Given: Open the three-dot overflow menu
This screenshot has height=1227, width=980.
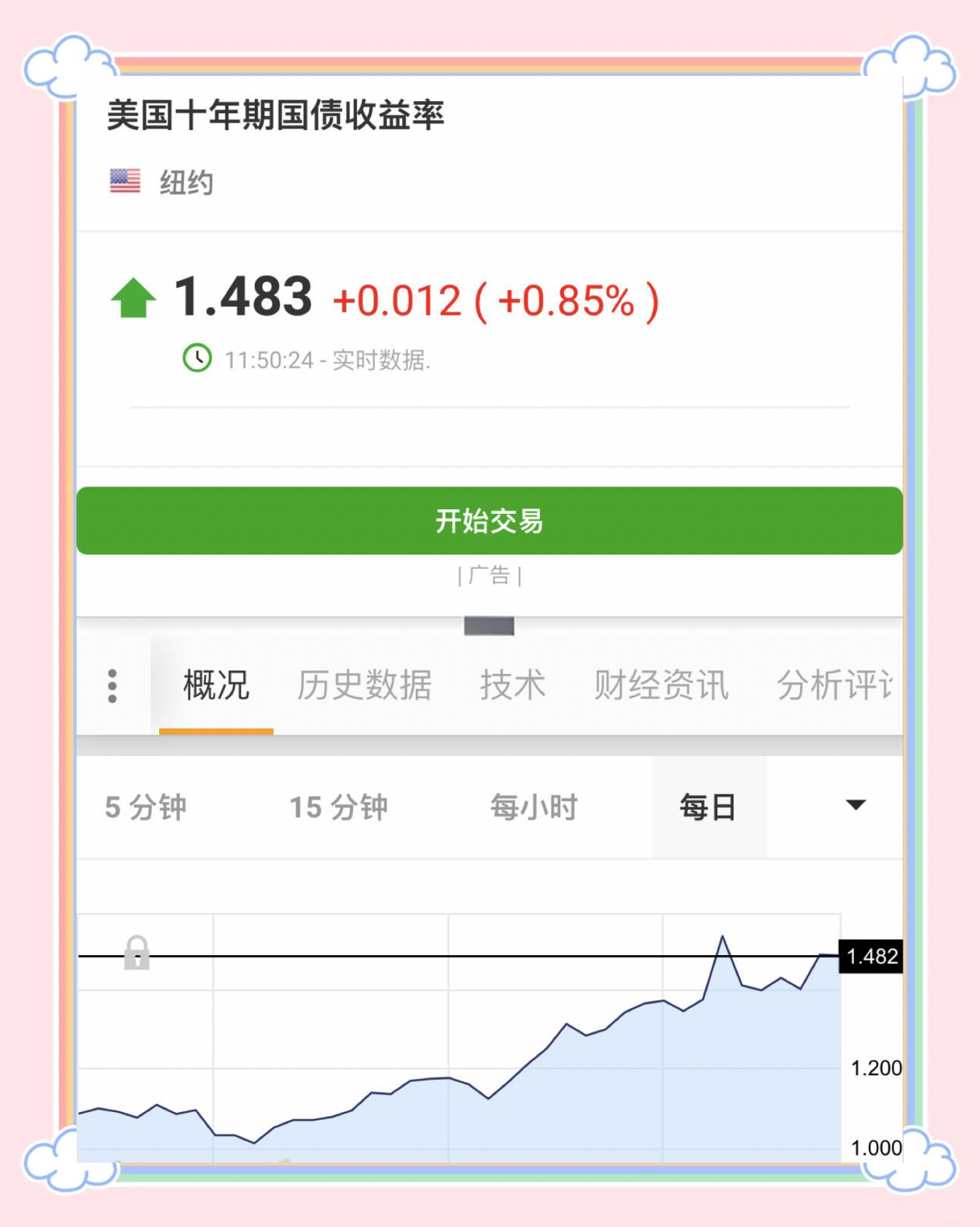Looking at the screenshot, I should click(x=113, y=685).
